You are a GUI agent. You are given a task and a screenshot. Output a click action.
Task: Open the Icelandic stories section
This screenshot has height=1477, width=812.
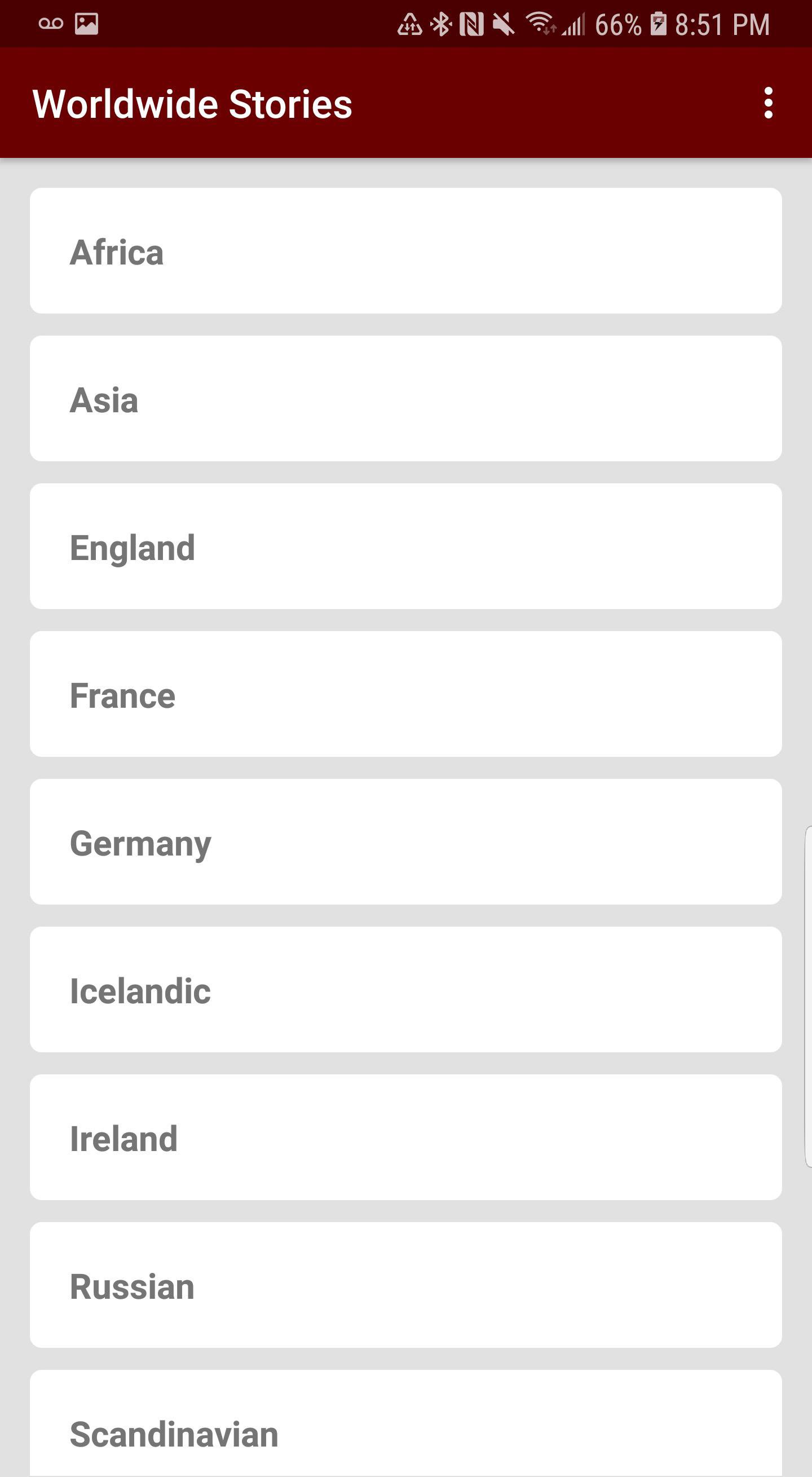[406, 991]
